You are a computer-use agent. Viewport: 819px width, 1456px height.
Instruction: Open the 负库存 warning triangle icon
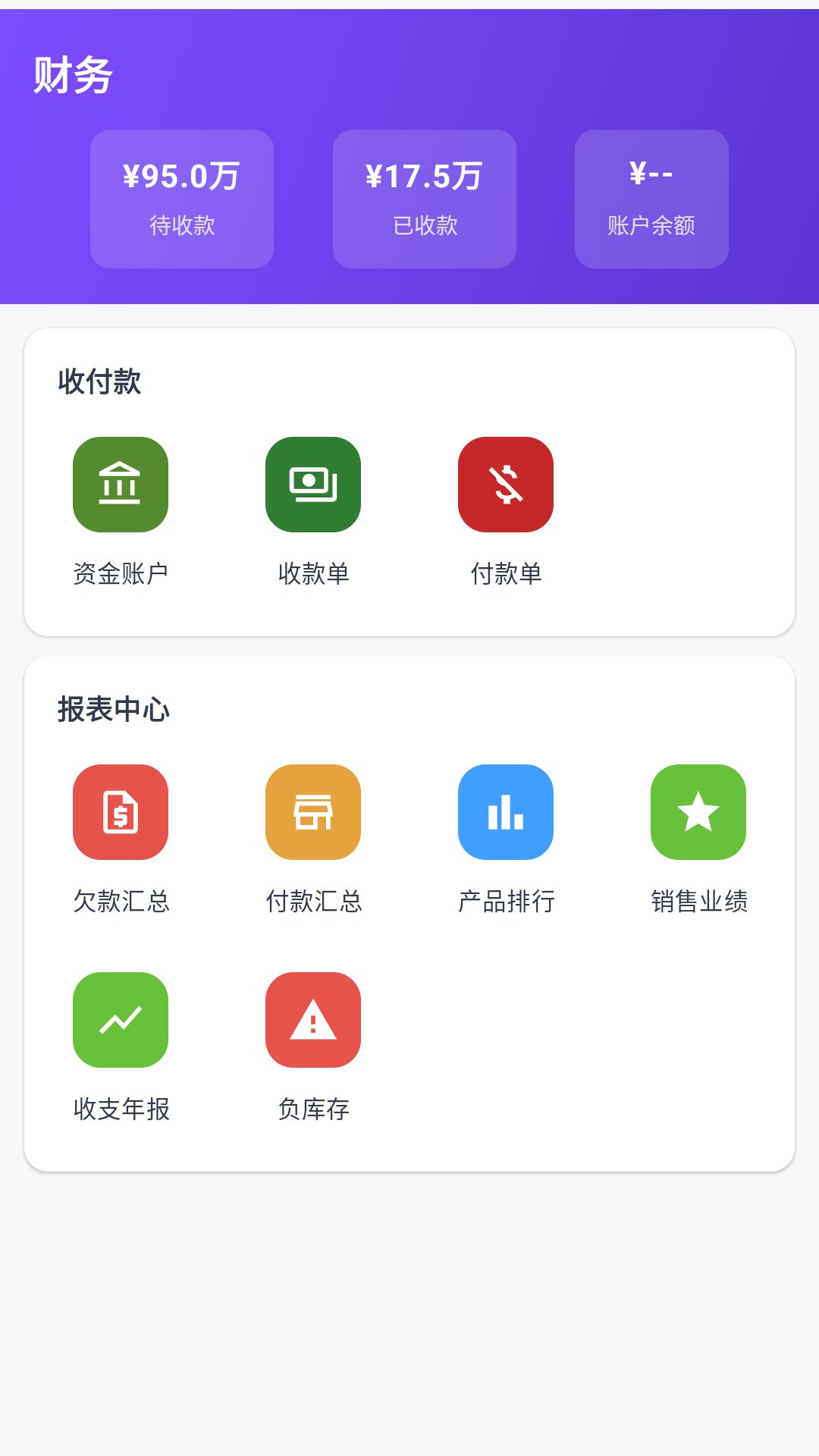[312, 1021]
